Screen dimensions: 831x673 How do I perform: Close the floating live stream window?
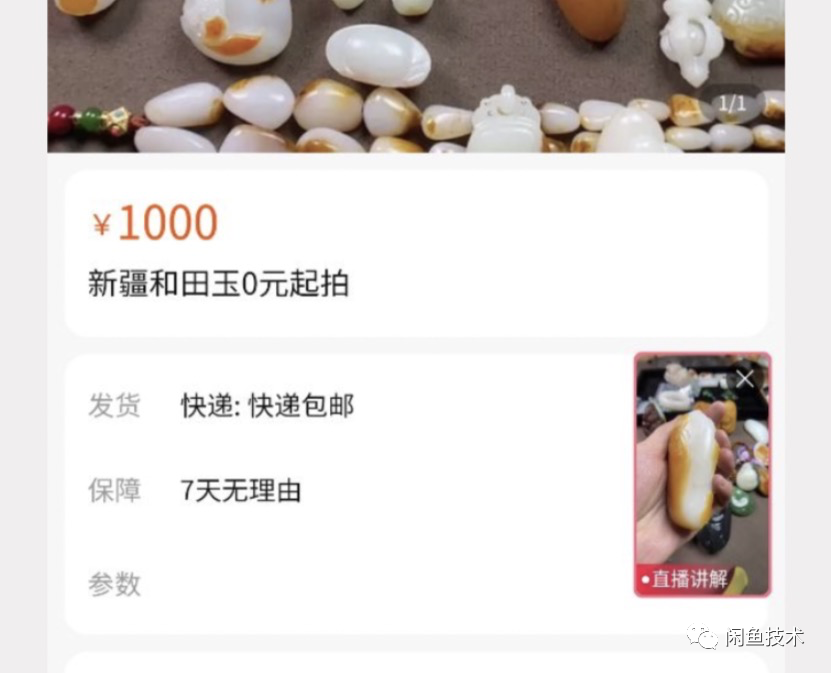[745, 378]
